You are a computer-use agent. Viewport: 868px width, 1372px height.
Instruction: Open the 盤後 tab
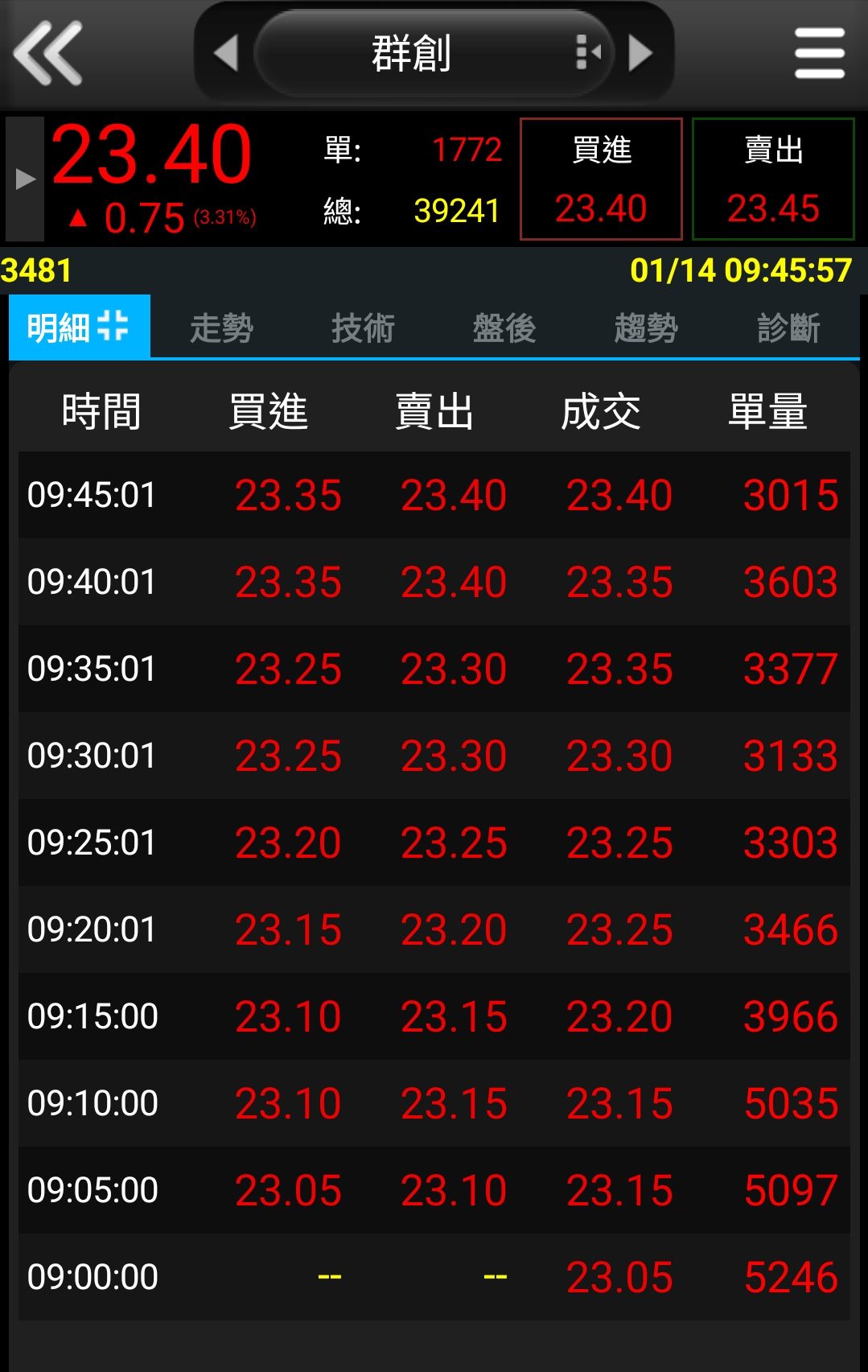coord(504,328)
